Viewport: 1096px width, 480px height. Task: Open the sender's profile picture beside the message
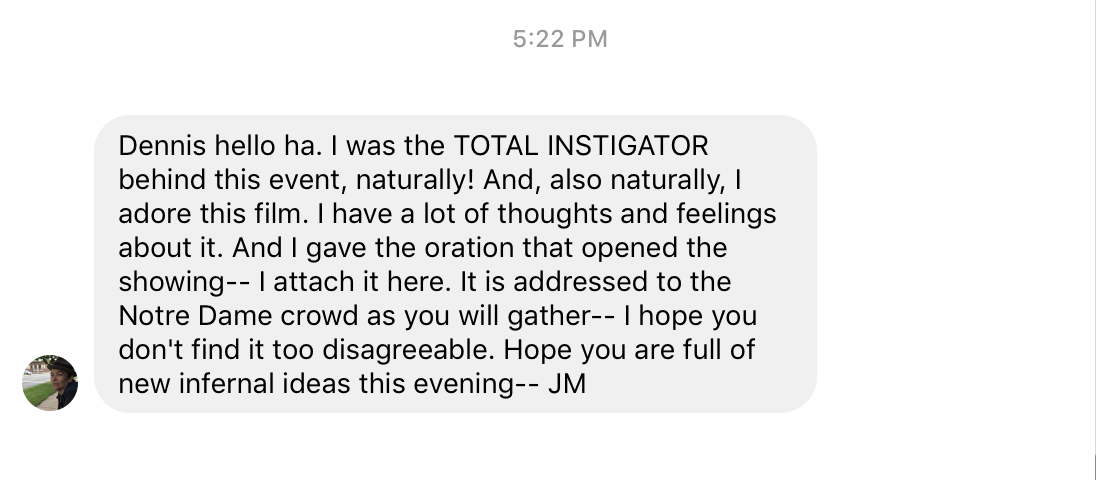(x=50, y=383)
